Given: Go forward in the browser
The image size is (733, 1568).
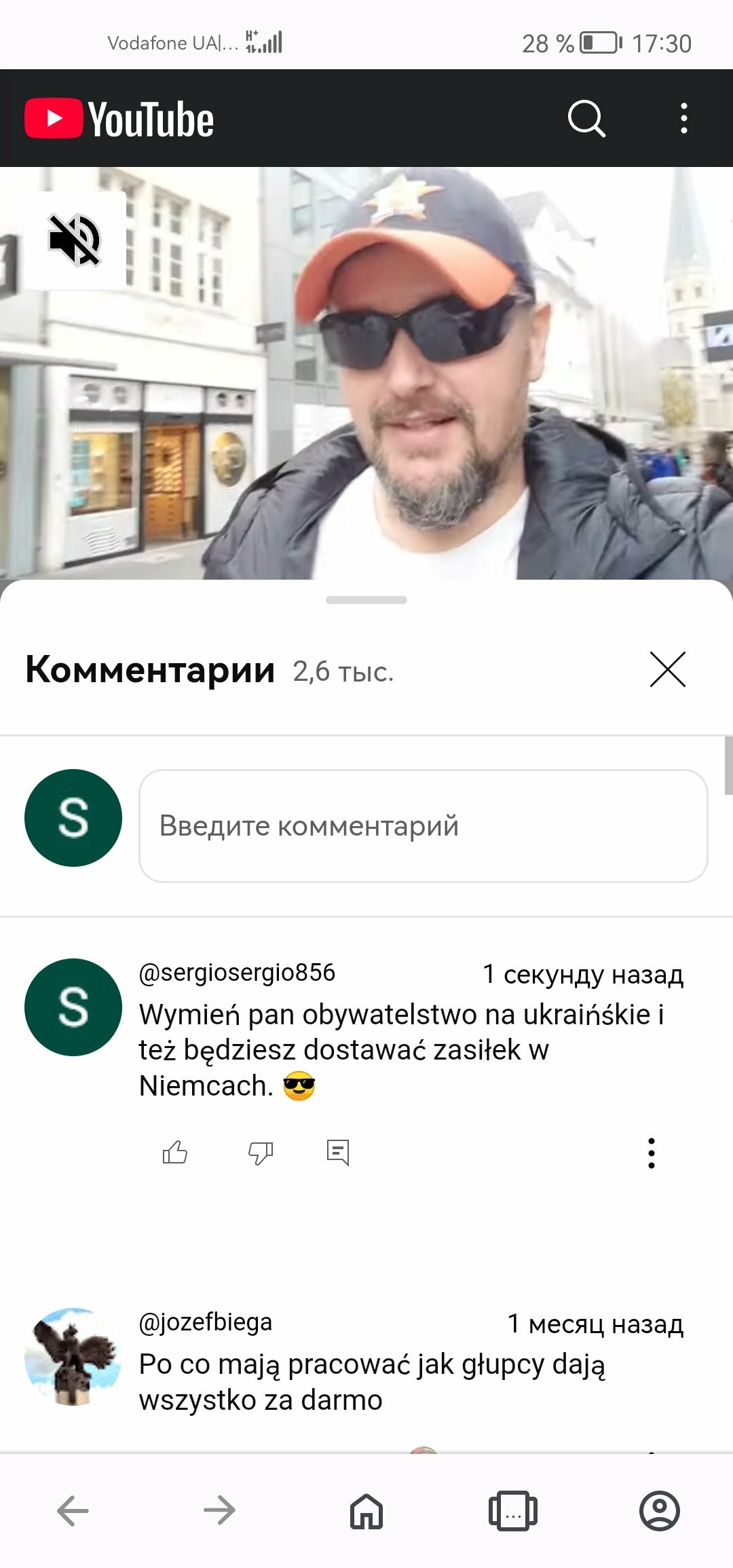Looking at the screenshot, I should point(219,1511).
